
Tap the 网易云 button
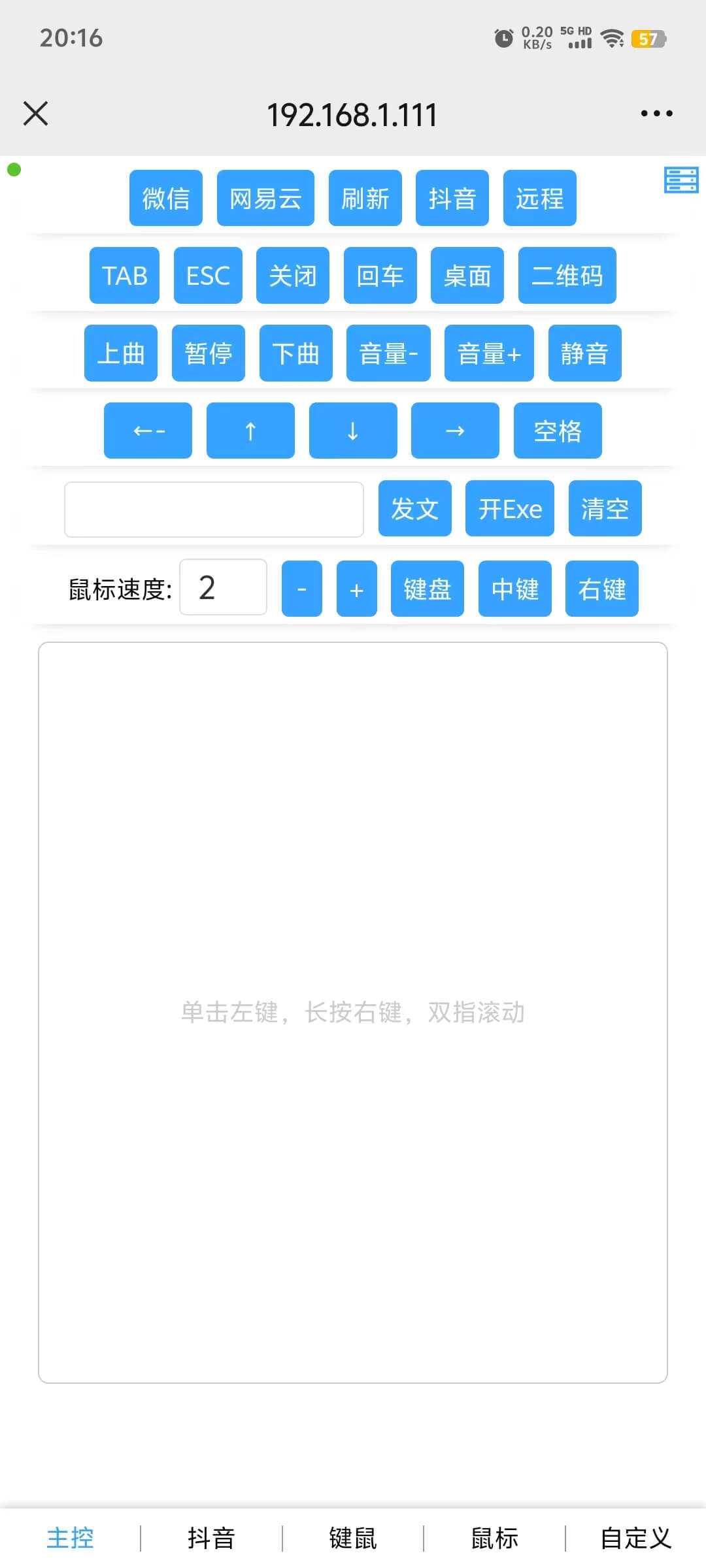265,199
